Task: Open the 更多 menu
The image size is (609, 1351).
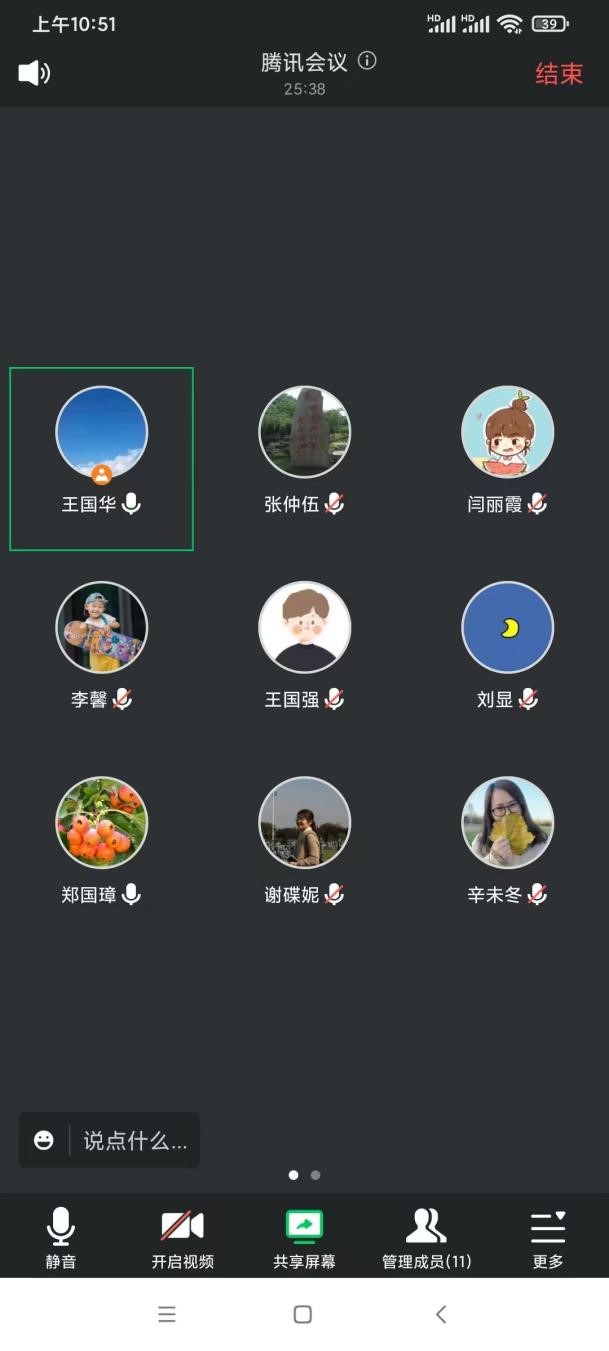Action: 548,1237
